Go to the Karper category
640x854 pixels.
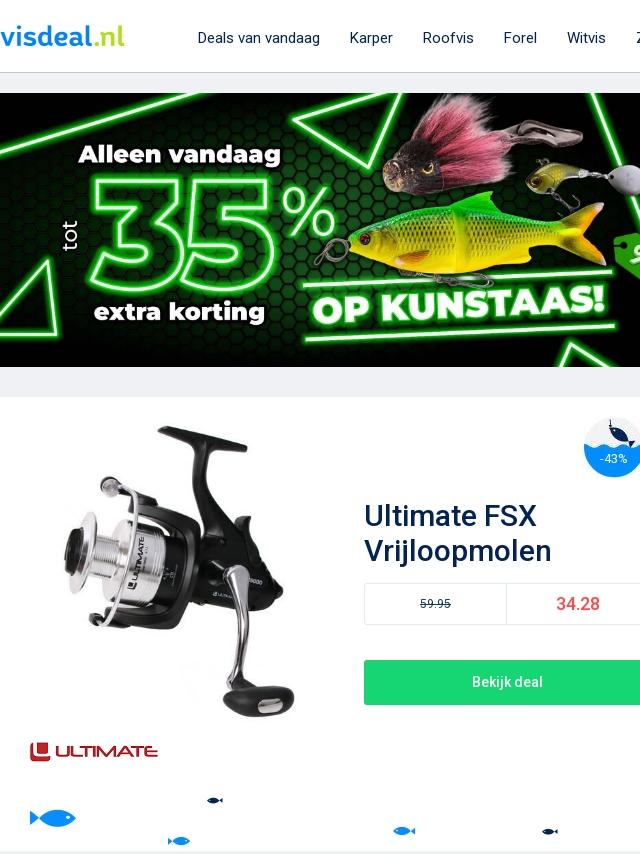pyautogui.click(x=371, y=38)
